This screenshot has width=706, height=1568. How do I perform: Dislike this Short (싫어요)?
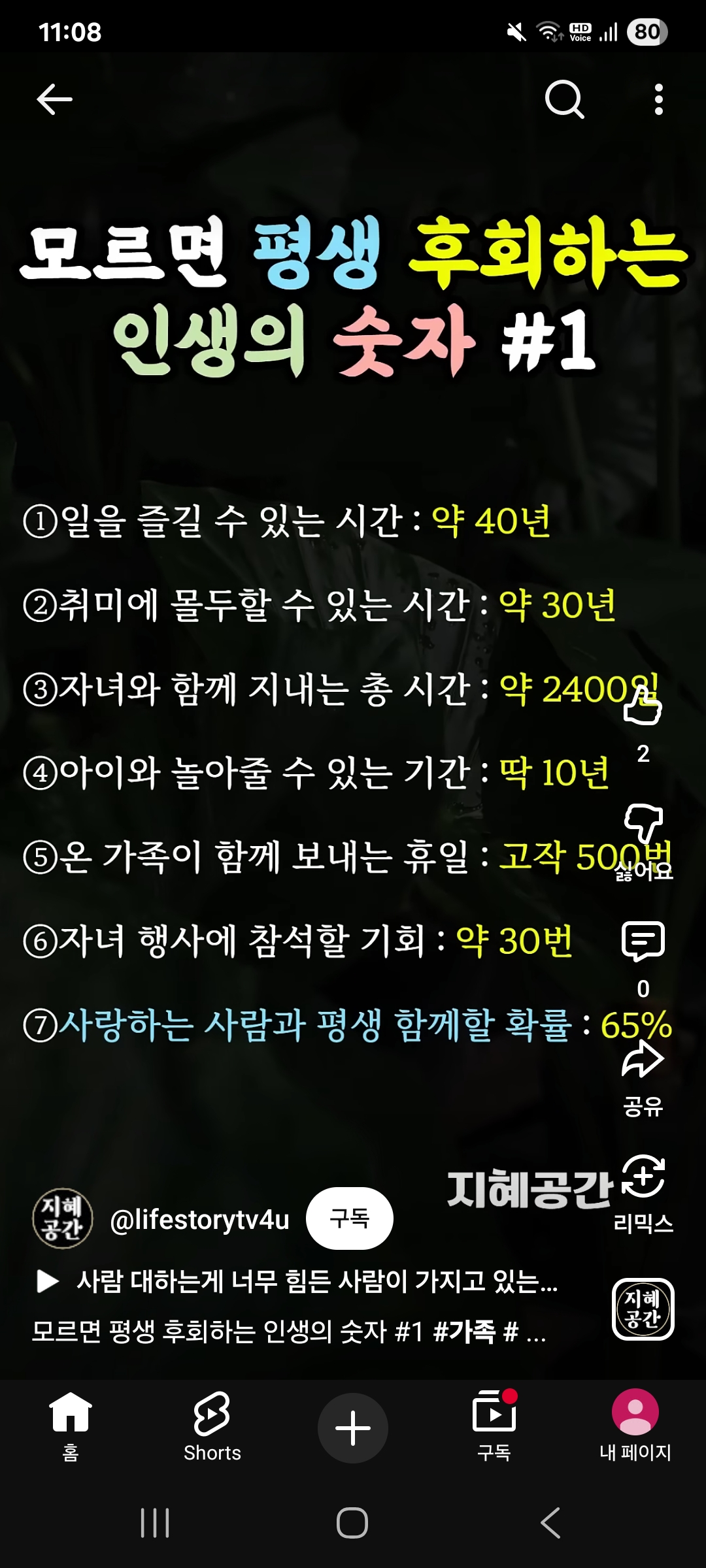click(643, 825)
